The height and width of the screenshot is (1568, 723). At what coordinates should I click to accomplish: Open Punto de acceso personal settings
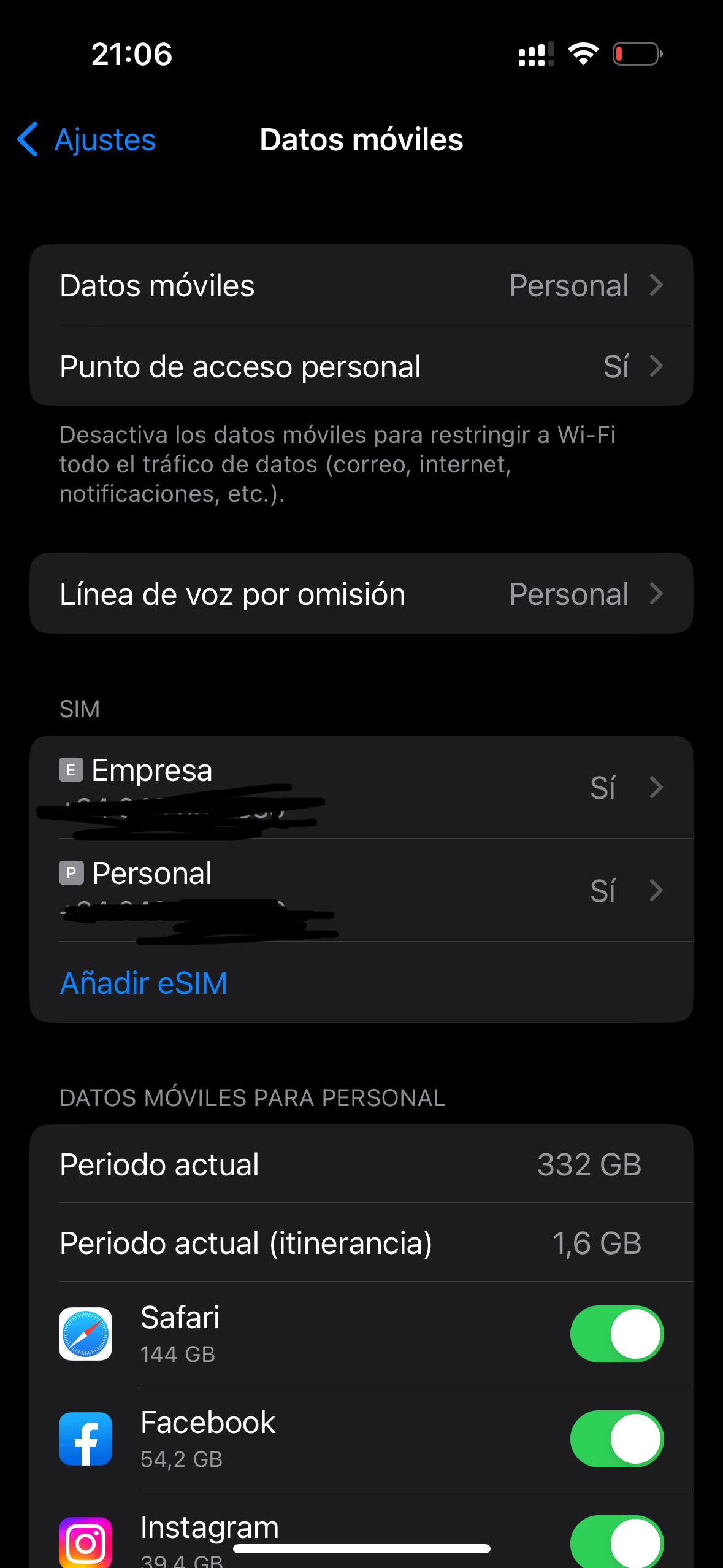coord(361,367)
